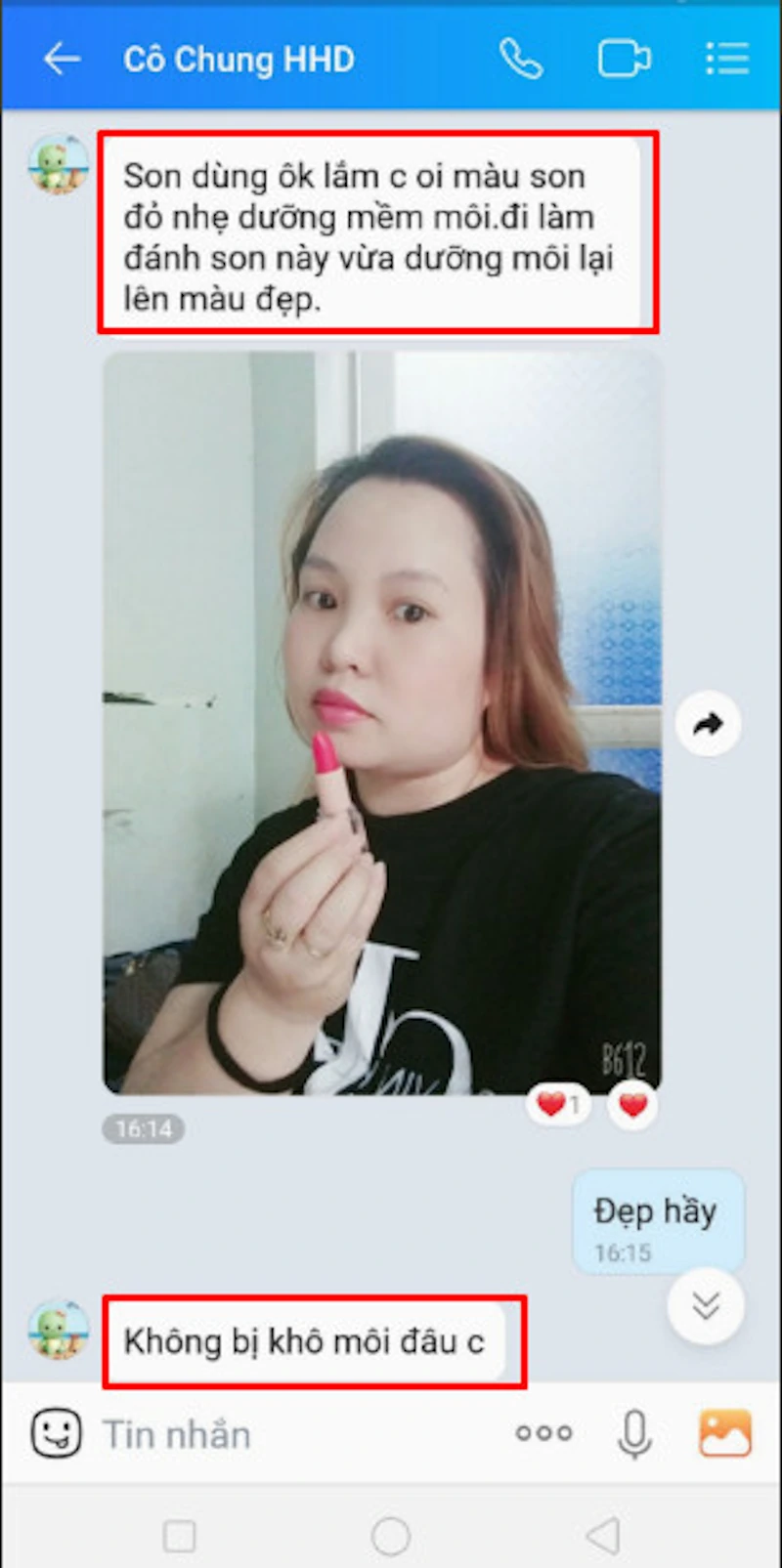The width and height of the screenshot is (782, 1568).
Task: Focus the Tin nhắn message field
Action: (293, 1434)
